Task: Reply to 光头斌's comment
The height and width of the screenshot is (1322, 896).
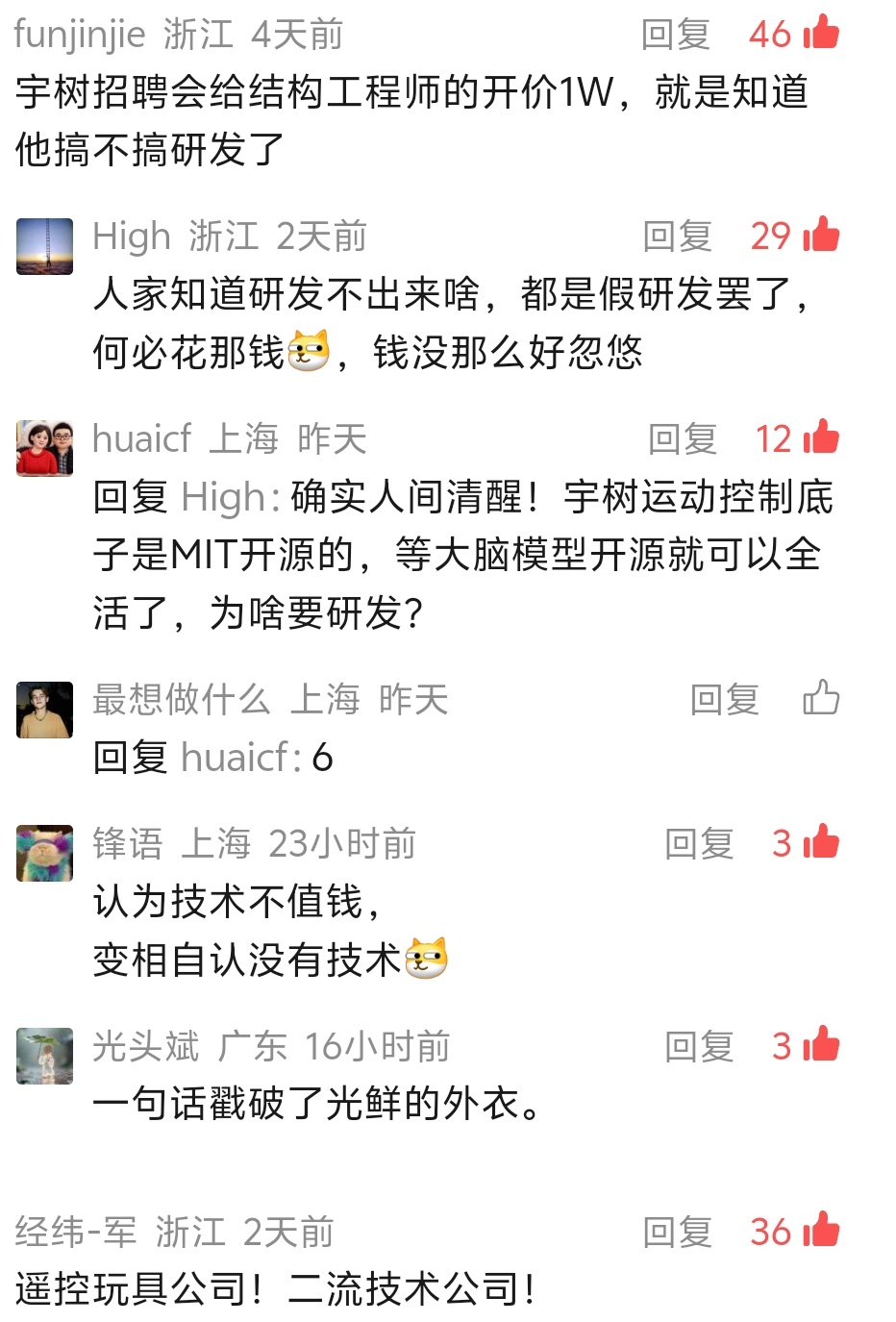Action: (699, 1047)
